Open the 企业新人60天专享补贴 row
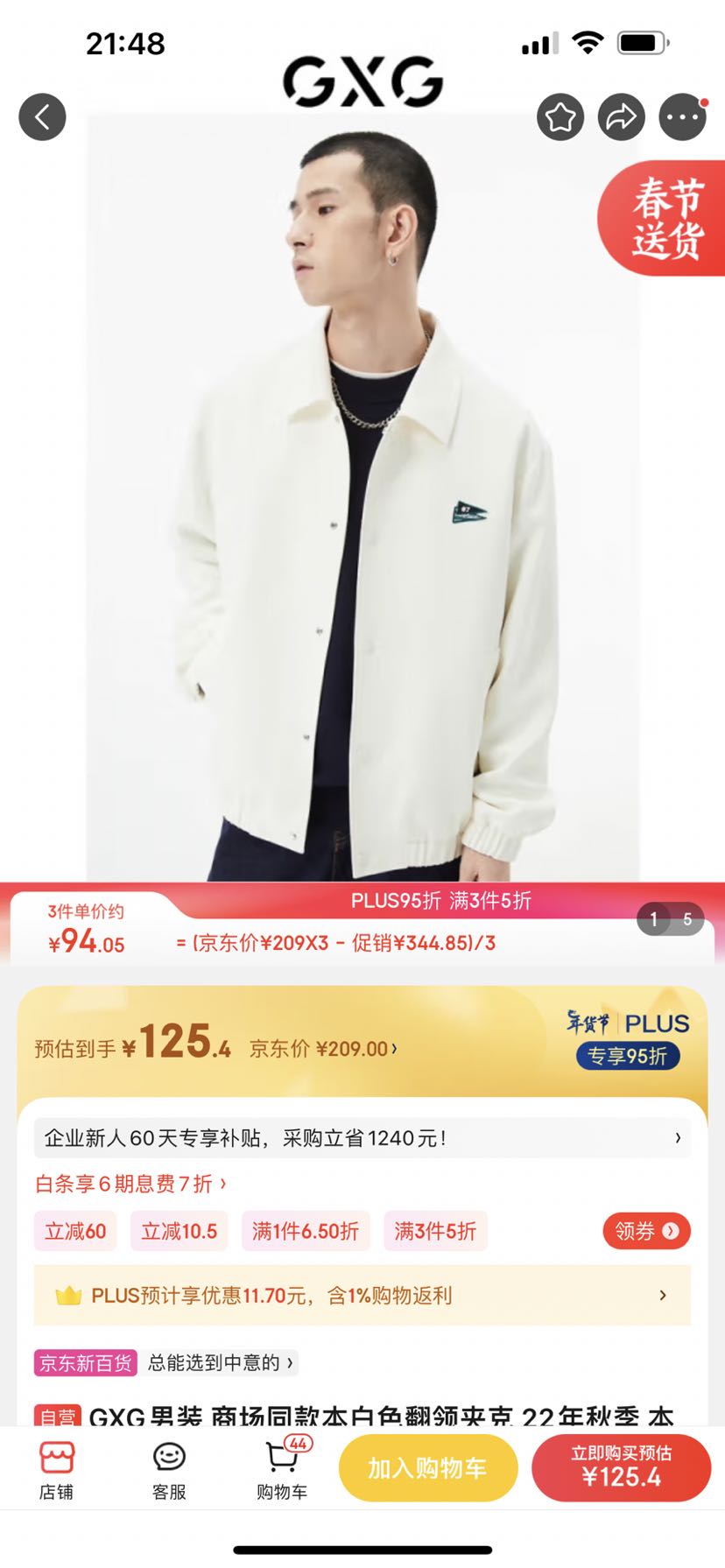This screenshot has height=1568, width=725. 362,1138
